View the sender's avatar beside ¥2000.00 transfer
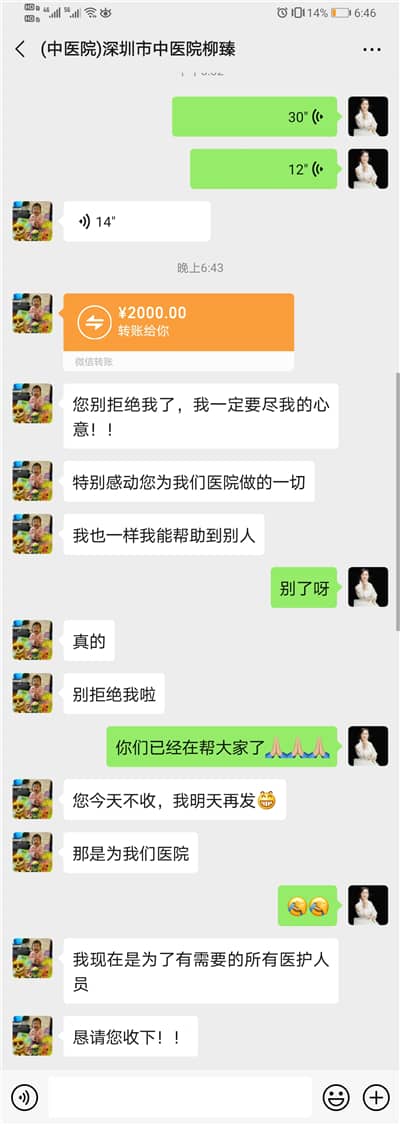 tap(32, 313)
